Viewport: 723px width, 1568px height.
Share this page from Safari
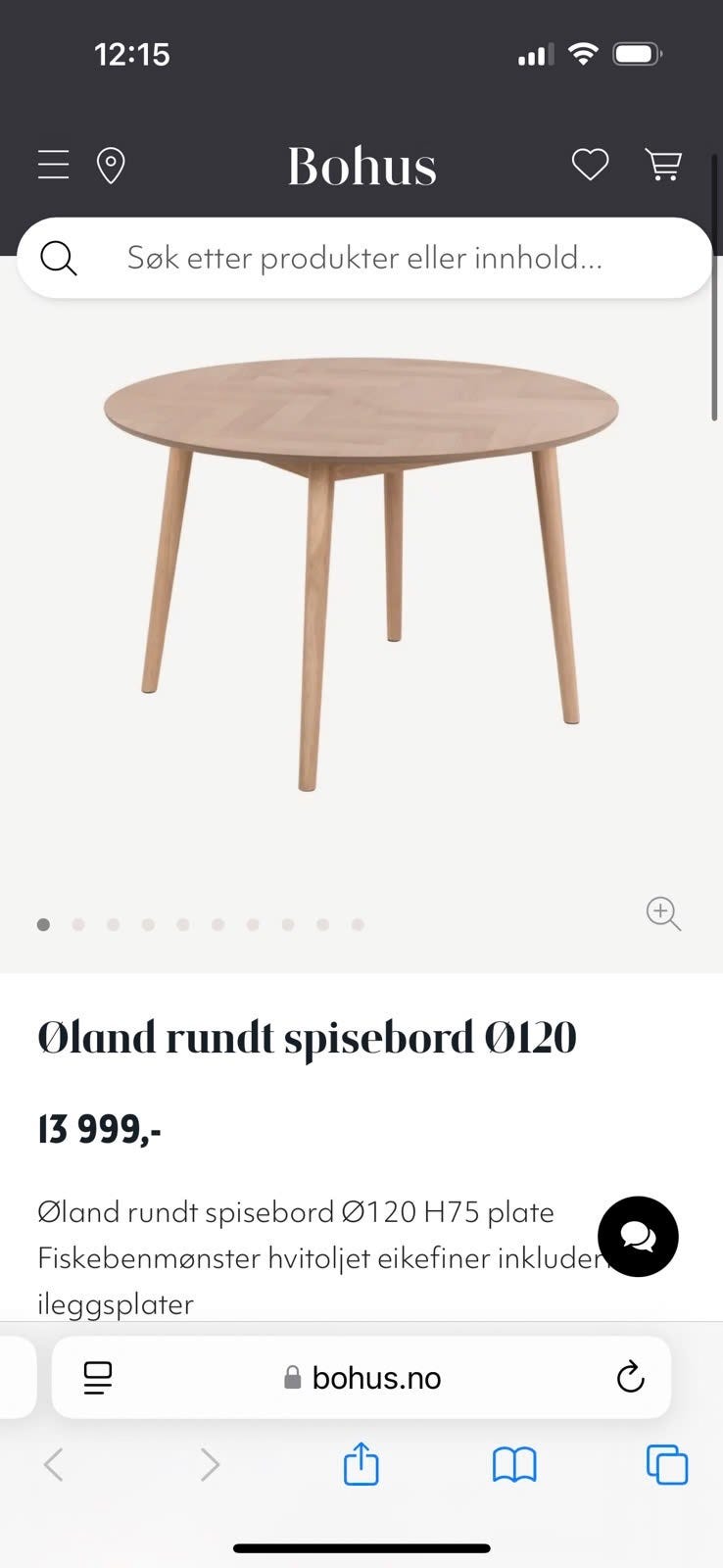361,1464
